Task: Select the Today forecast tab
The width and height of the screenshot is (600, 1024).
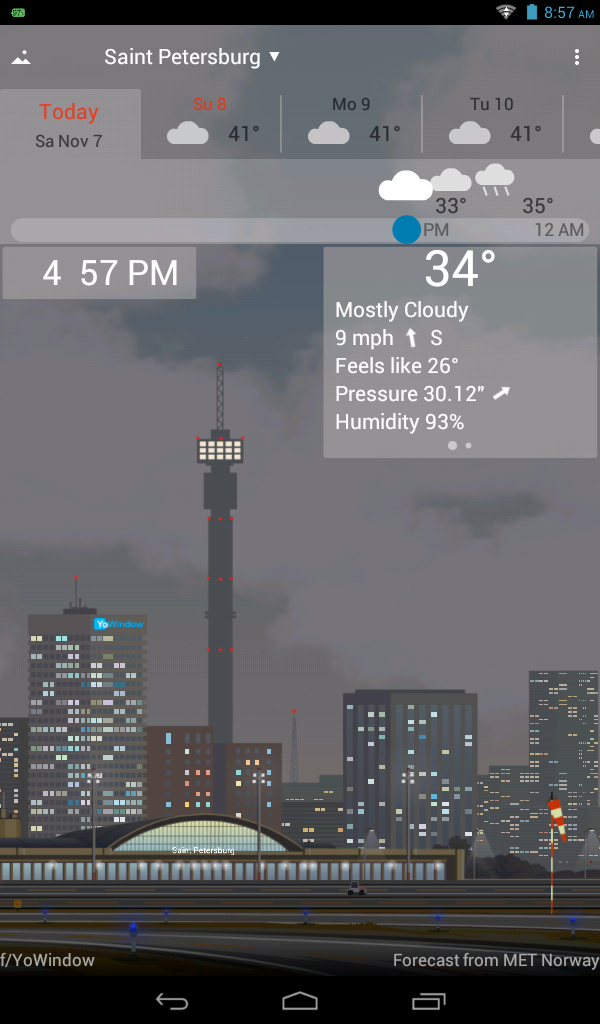Action: [x=70, y=125]
